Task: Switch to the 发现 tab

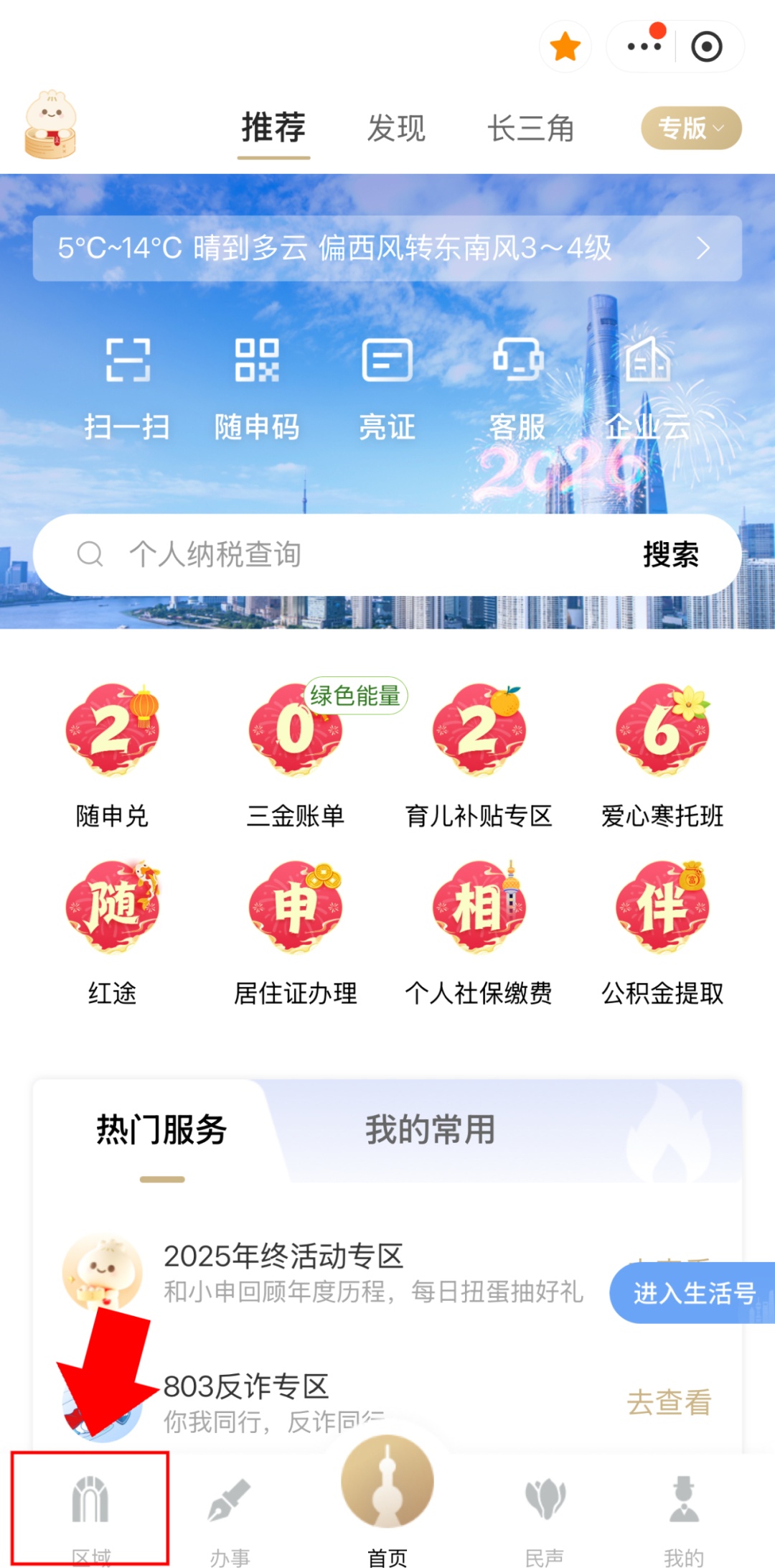Action: point(396,129)
